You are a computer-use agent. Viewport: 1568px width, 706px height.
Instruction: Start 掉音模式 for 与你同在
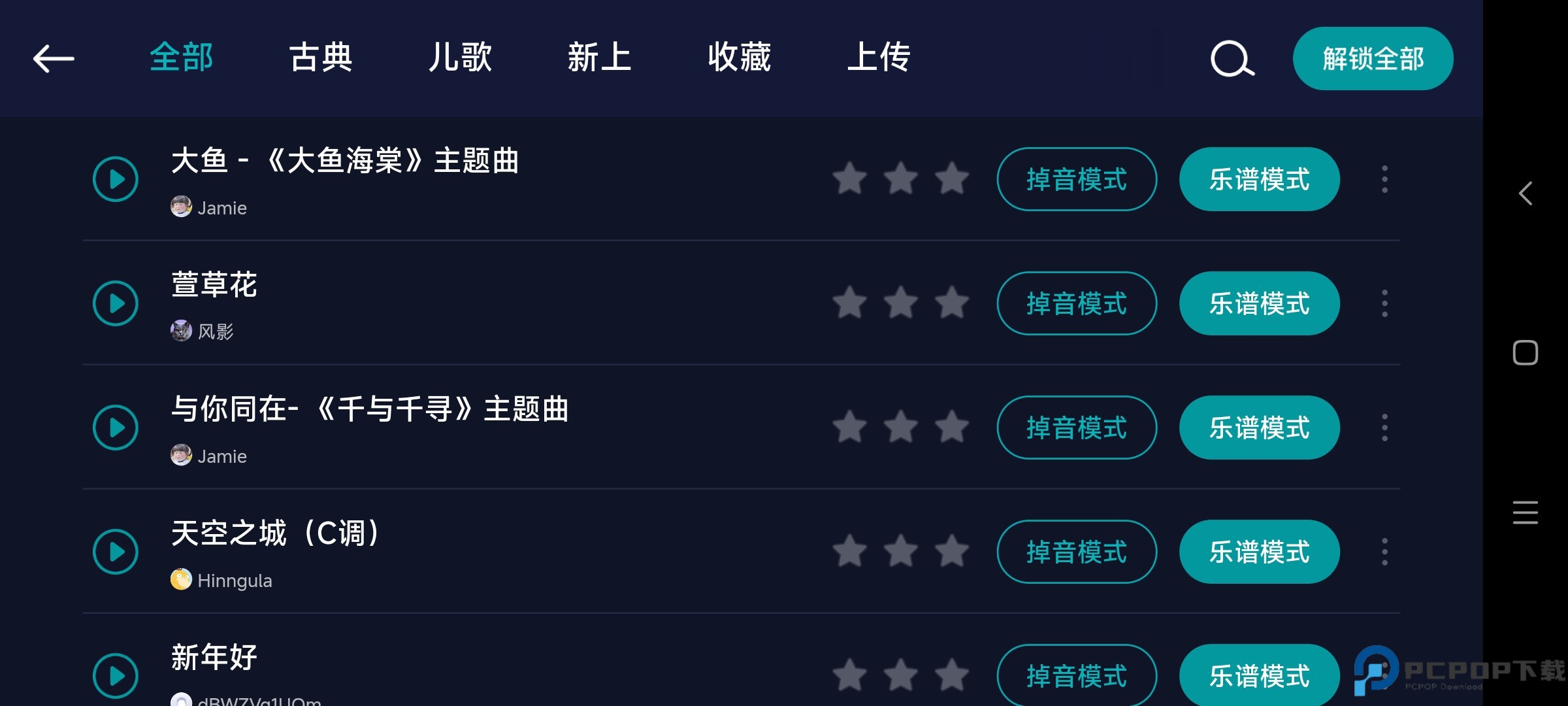pyautogui.click(x=1077, y=428)
